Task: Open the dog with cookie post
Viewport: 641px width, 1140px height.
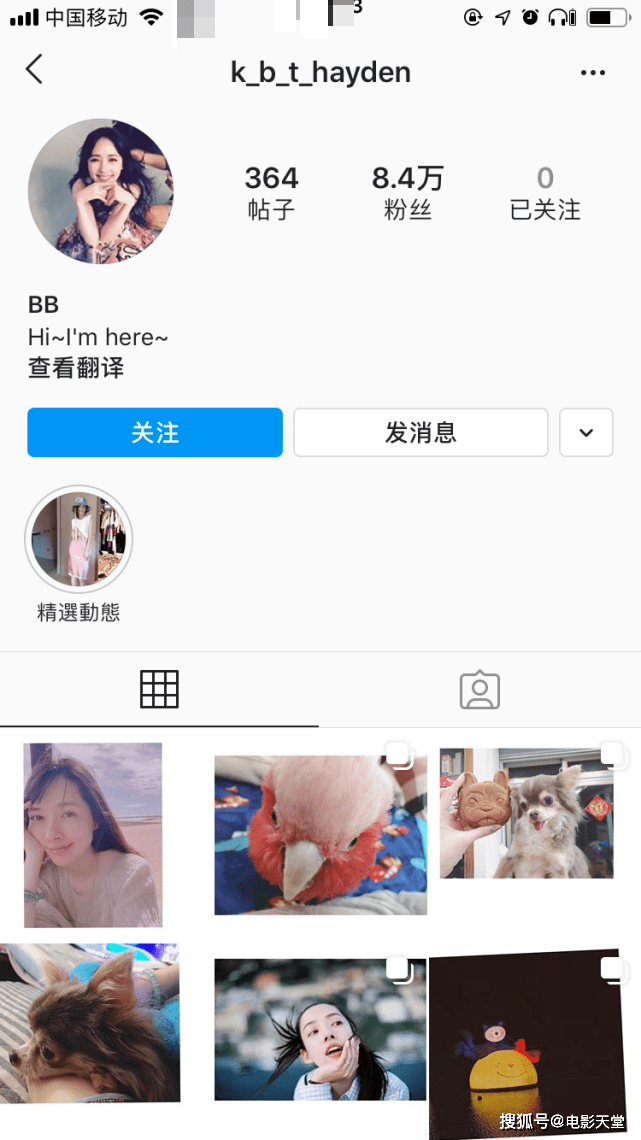Action: click(527, 812)
